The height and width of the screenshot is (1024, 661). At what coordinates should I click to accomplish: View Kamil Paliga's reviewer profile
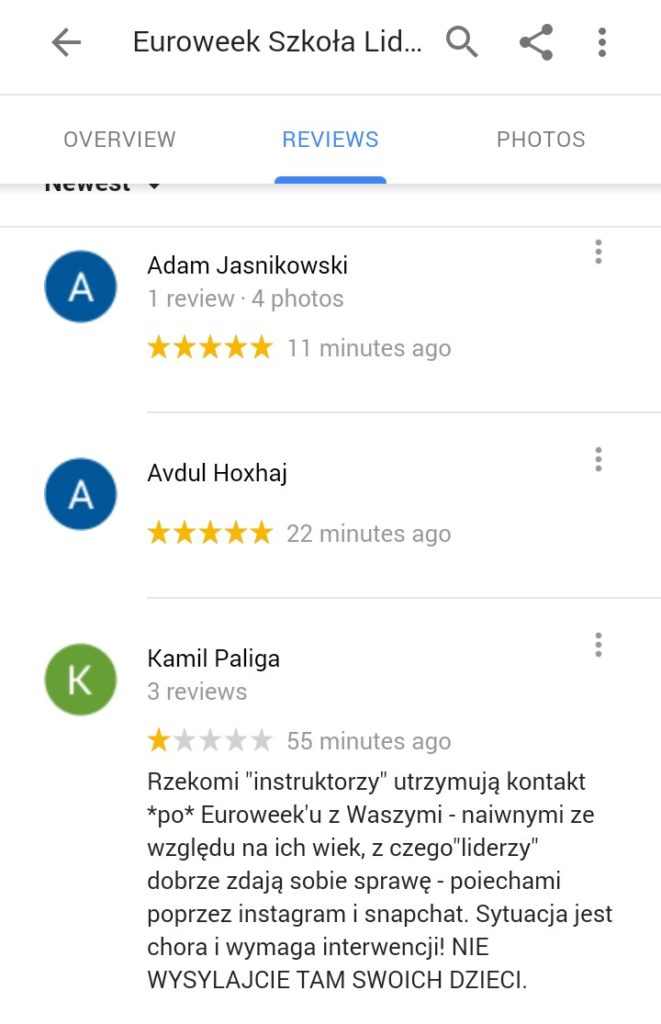[80, 680]
